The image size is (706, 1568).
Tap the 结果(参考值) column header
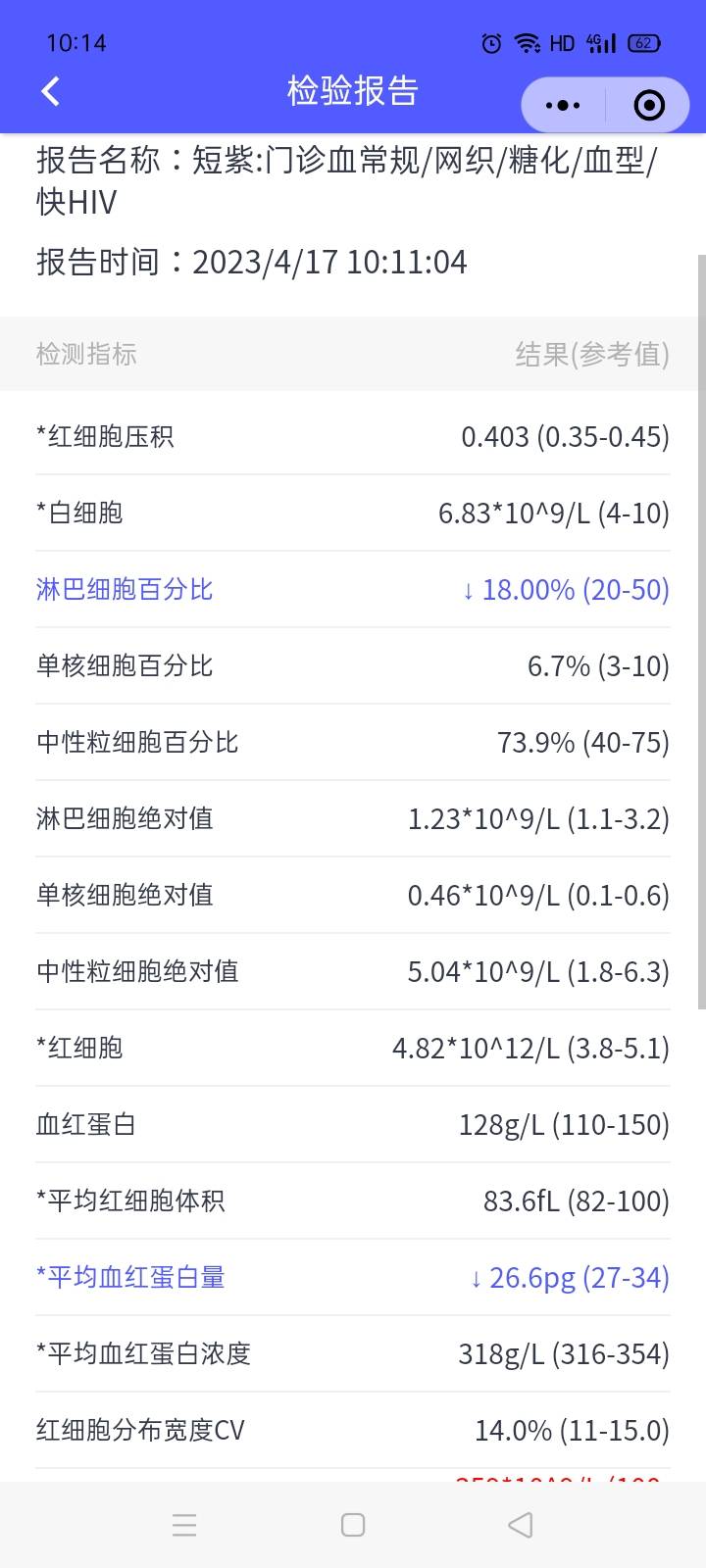[591, 354]
